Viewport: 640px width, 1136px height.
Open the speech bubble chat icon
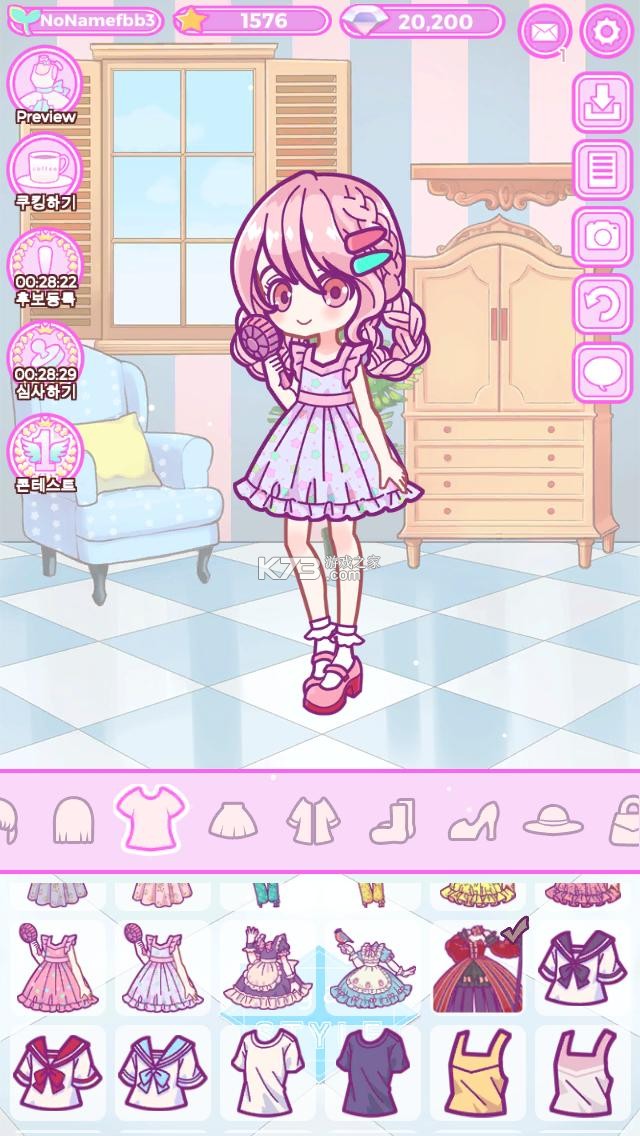(x=602, y=372)
